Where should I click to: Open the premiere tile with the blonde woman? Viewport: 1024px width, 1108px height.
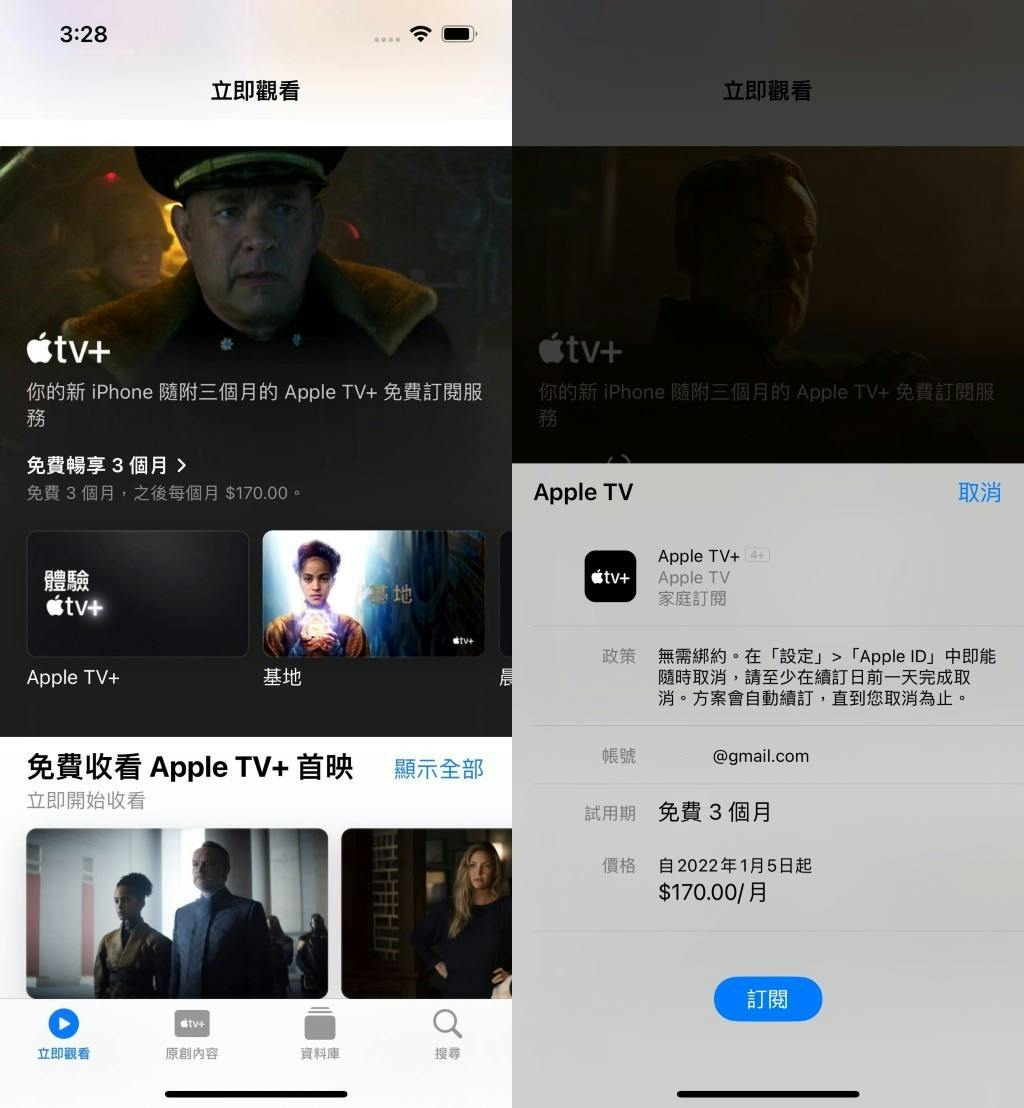[426, 913]
